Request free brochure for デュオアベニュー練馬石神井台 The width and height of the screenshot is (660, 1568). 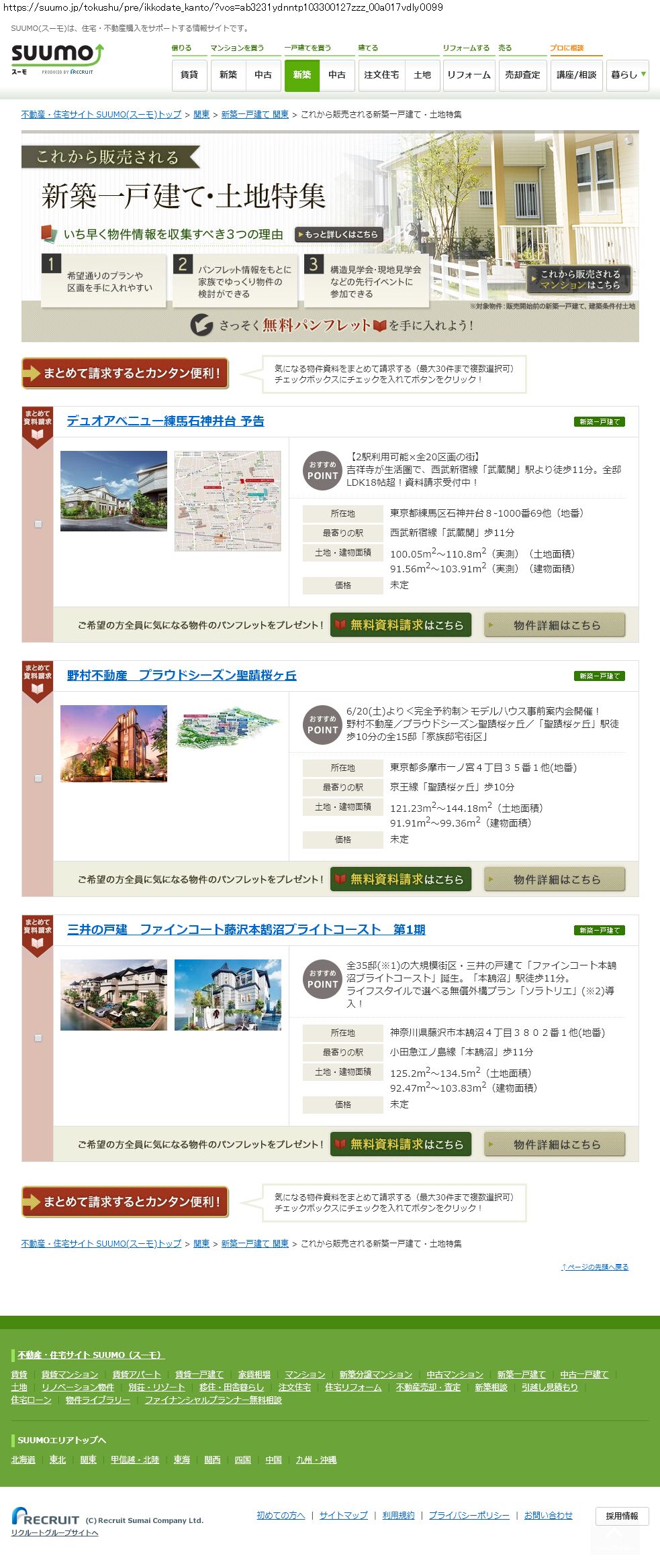(x=400, y=625)
